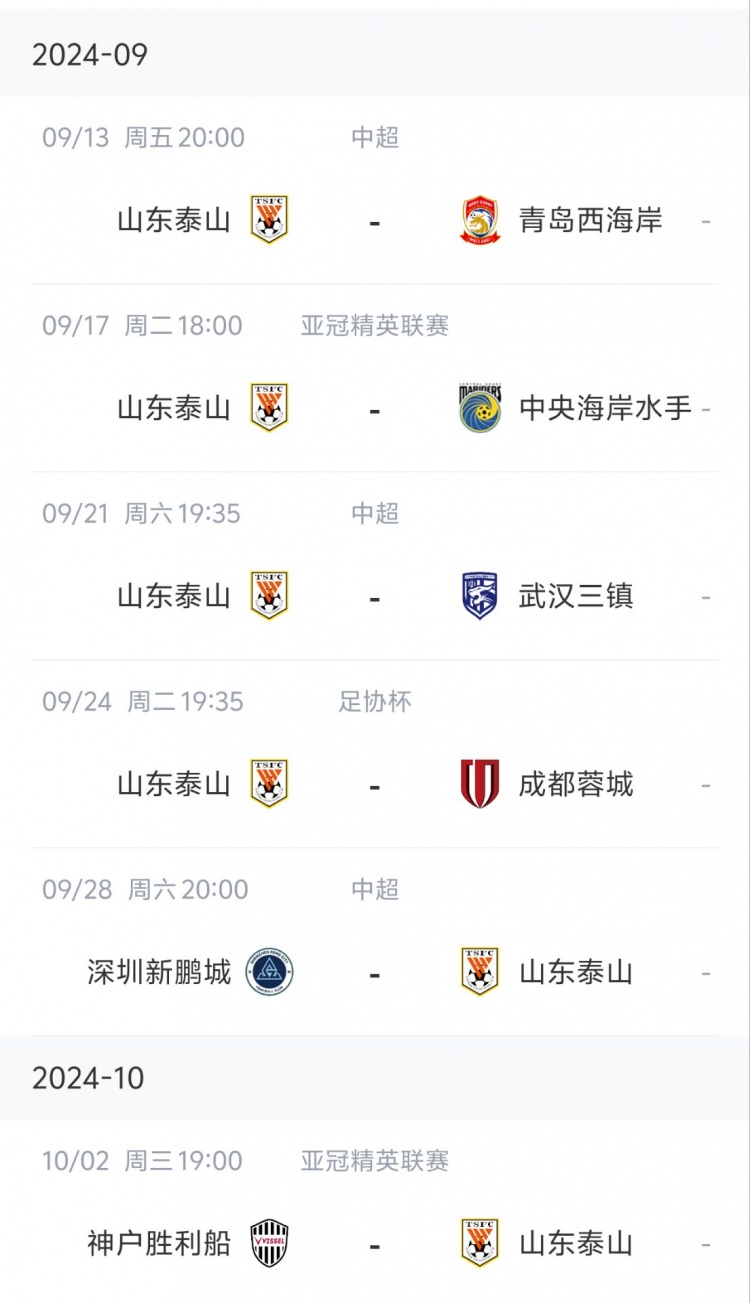Screen dimensions: 750x1303
Task: Open the match against 青岛西海岸 on 09/13
Action: click(375, 220)
